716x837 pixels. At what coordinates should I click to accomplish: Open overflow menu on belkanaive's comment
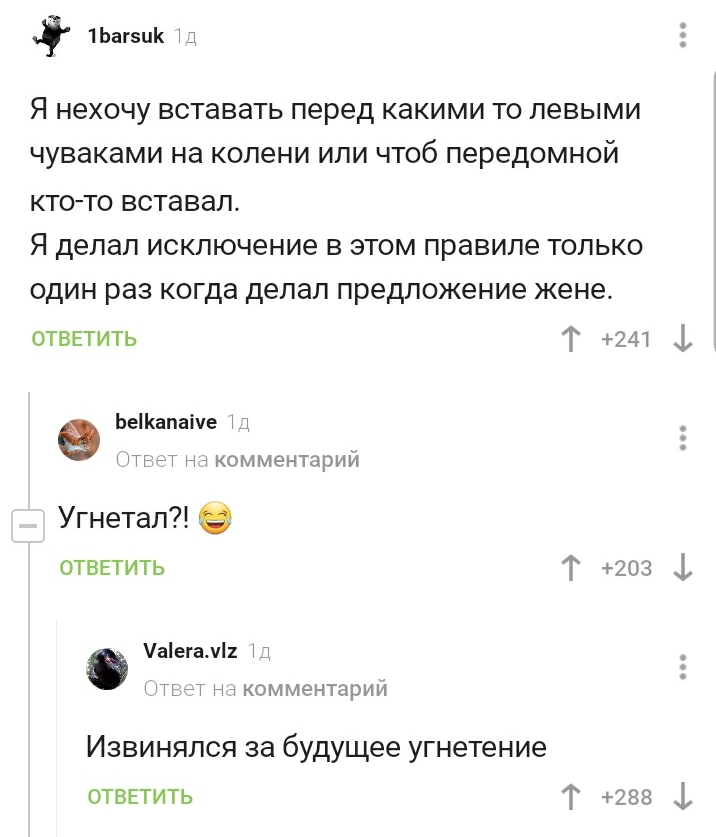[683, 437]
